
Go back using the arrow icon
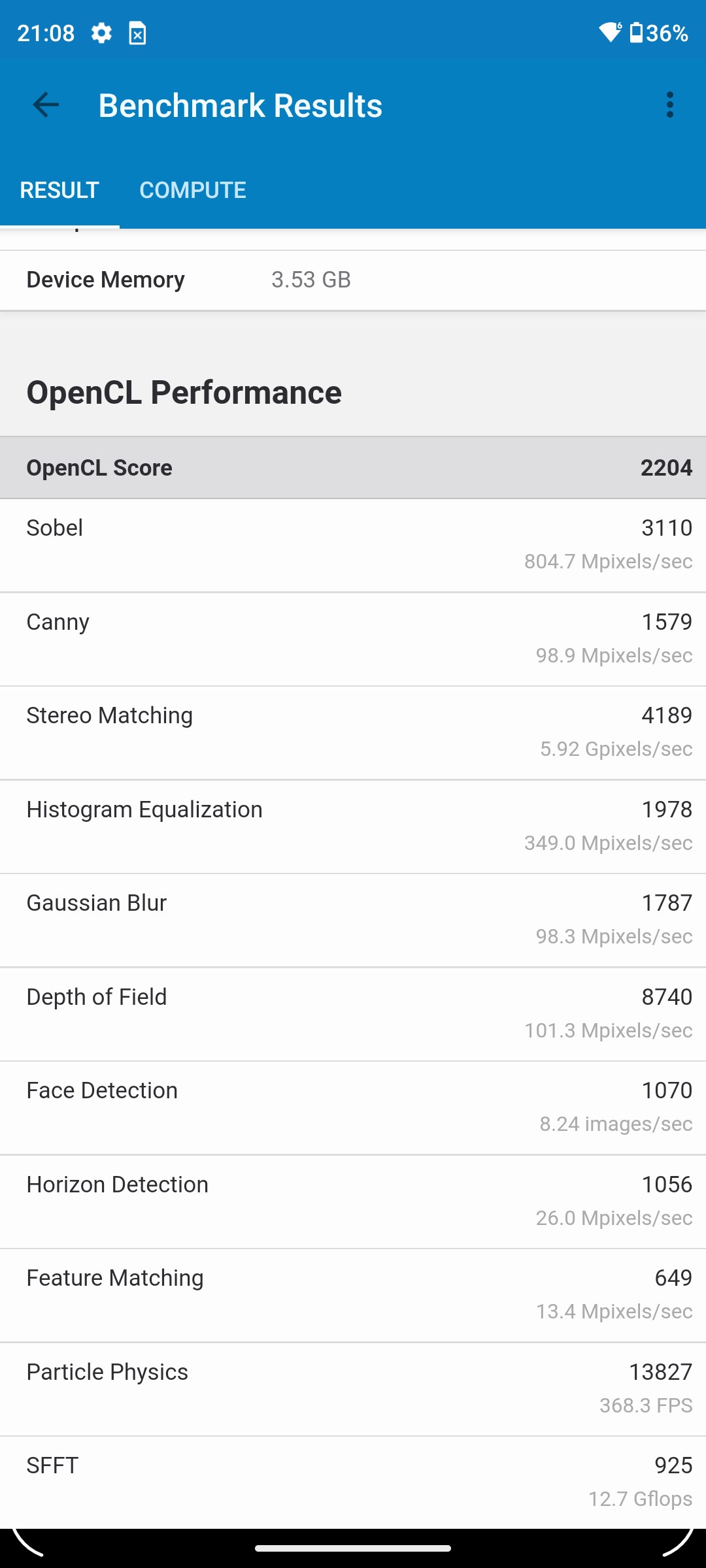click(x=46, y=105)
